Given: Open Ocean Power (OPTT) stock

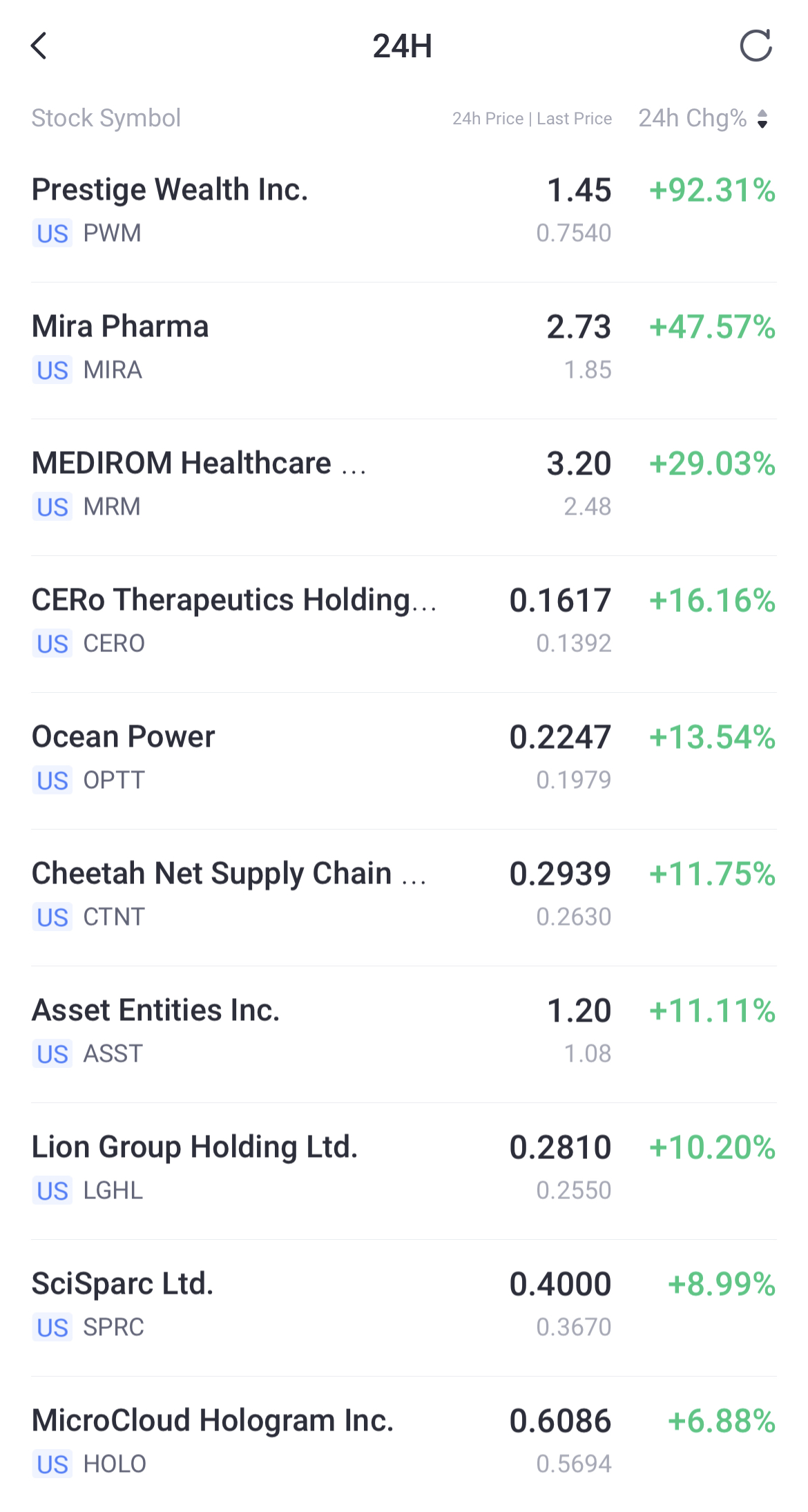Looking at the screenshot, I should point(403,757).
